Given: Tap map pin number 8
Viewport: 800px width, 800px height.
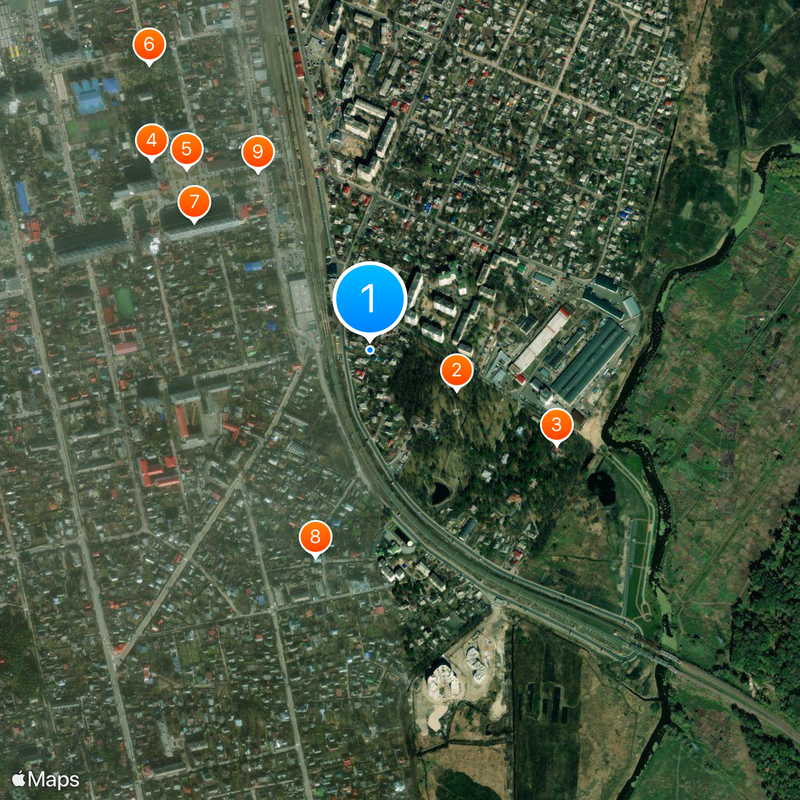Looking at the screenshot, I should pos(315,538).
